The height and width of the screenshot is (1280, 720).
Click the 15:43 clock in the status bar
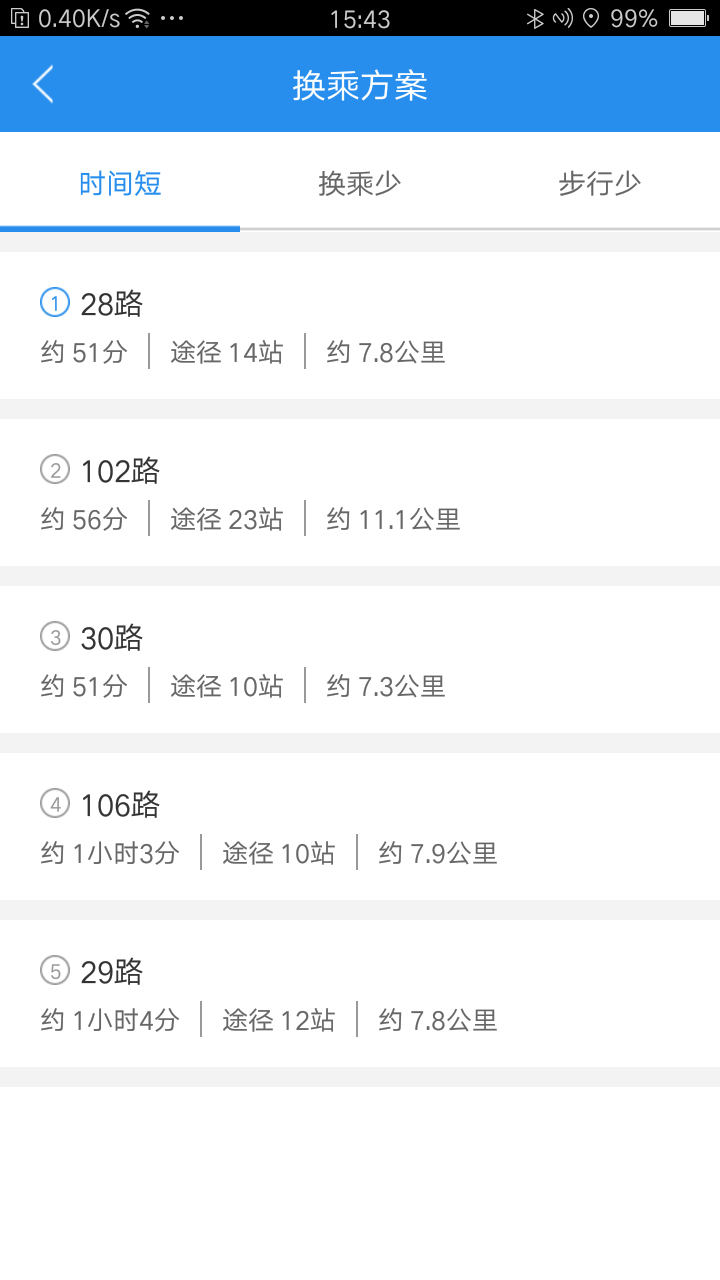[x=360, y=17]
